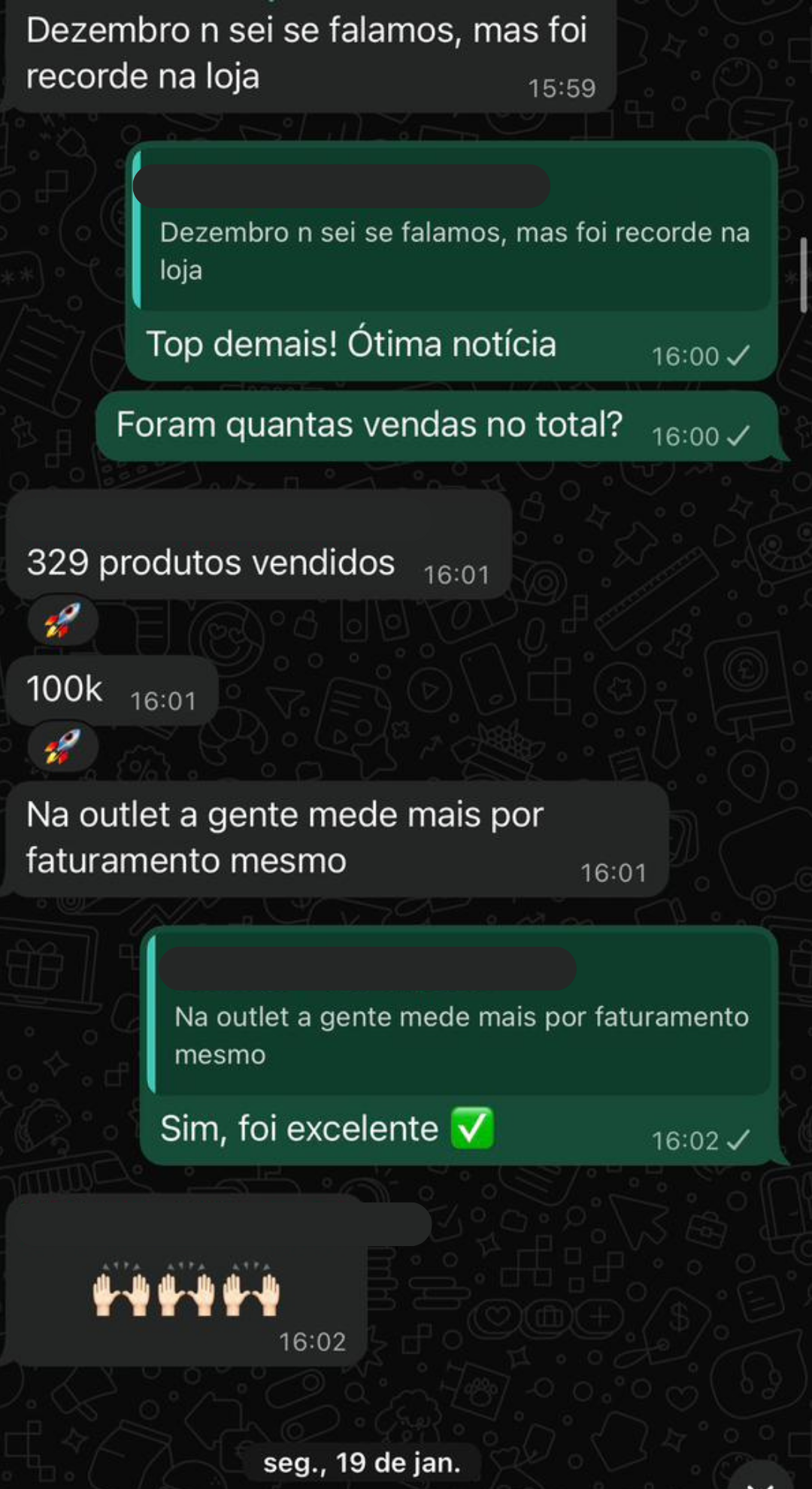
Task: Tap rocket reaction under the '100k' message
Action: (62, 747)
